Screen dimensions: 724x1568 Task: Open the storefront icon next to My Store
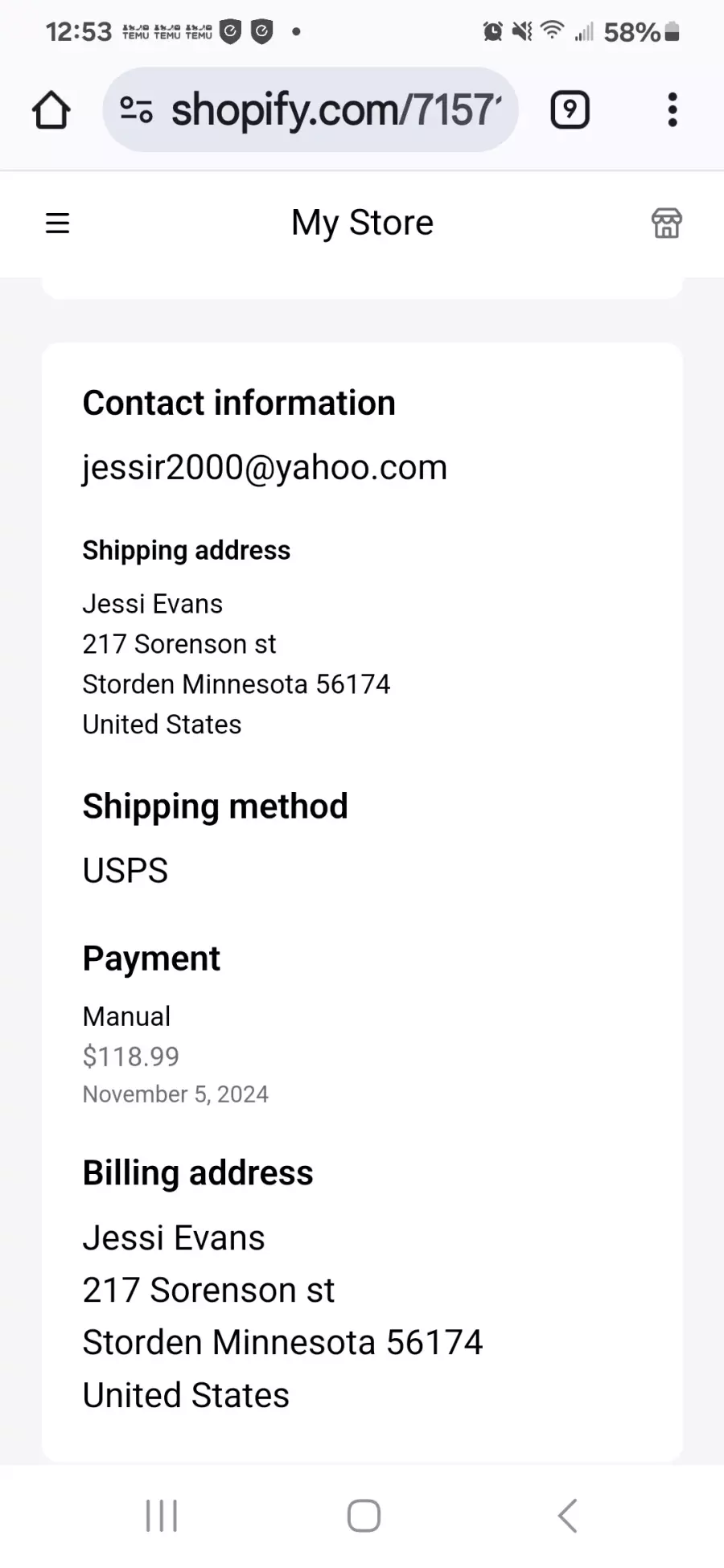666,223
